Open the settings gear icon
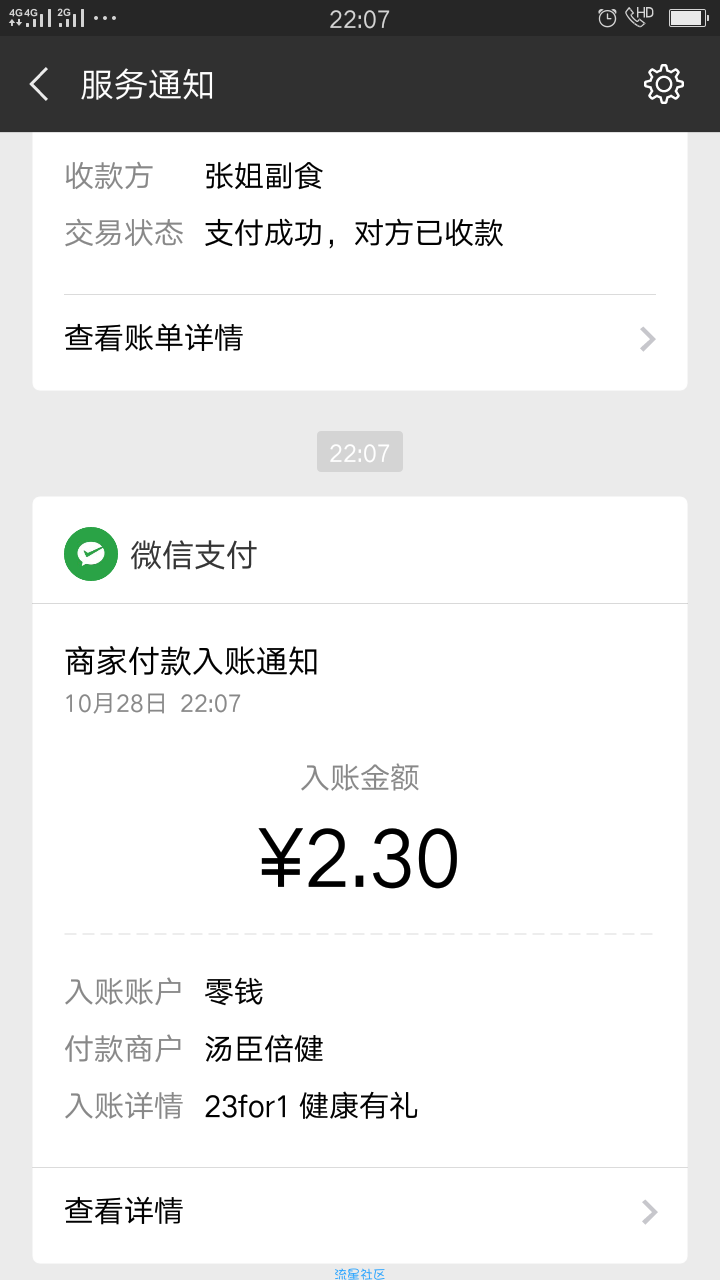 (664, 85)
